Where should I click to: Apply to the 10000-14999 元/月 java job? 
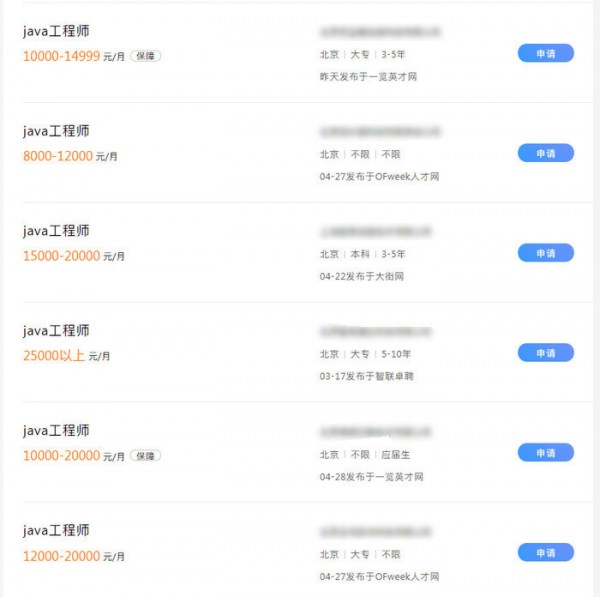click(545, 53)
